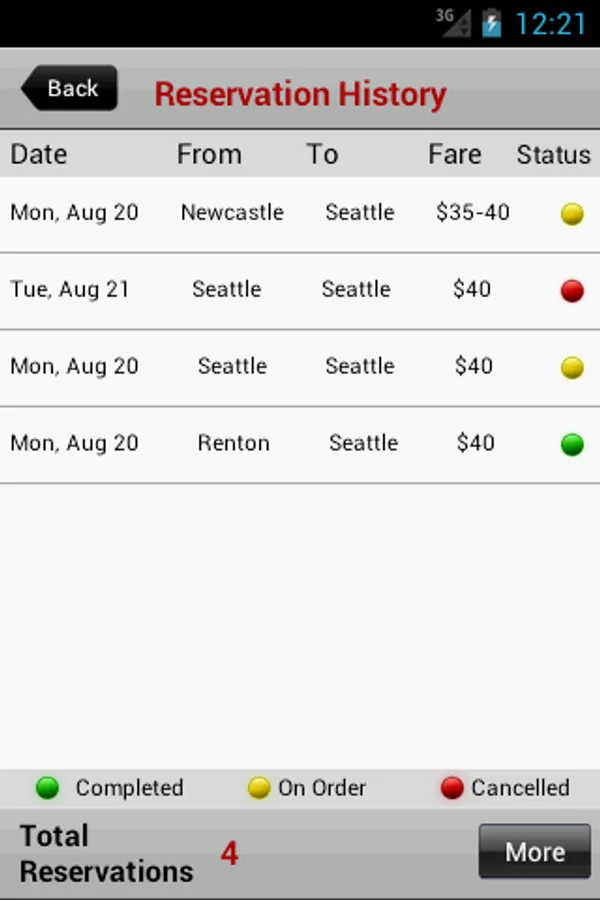
Task: Go back using the Back button
Action: 70,89
